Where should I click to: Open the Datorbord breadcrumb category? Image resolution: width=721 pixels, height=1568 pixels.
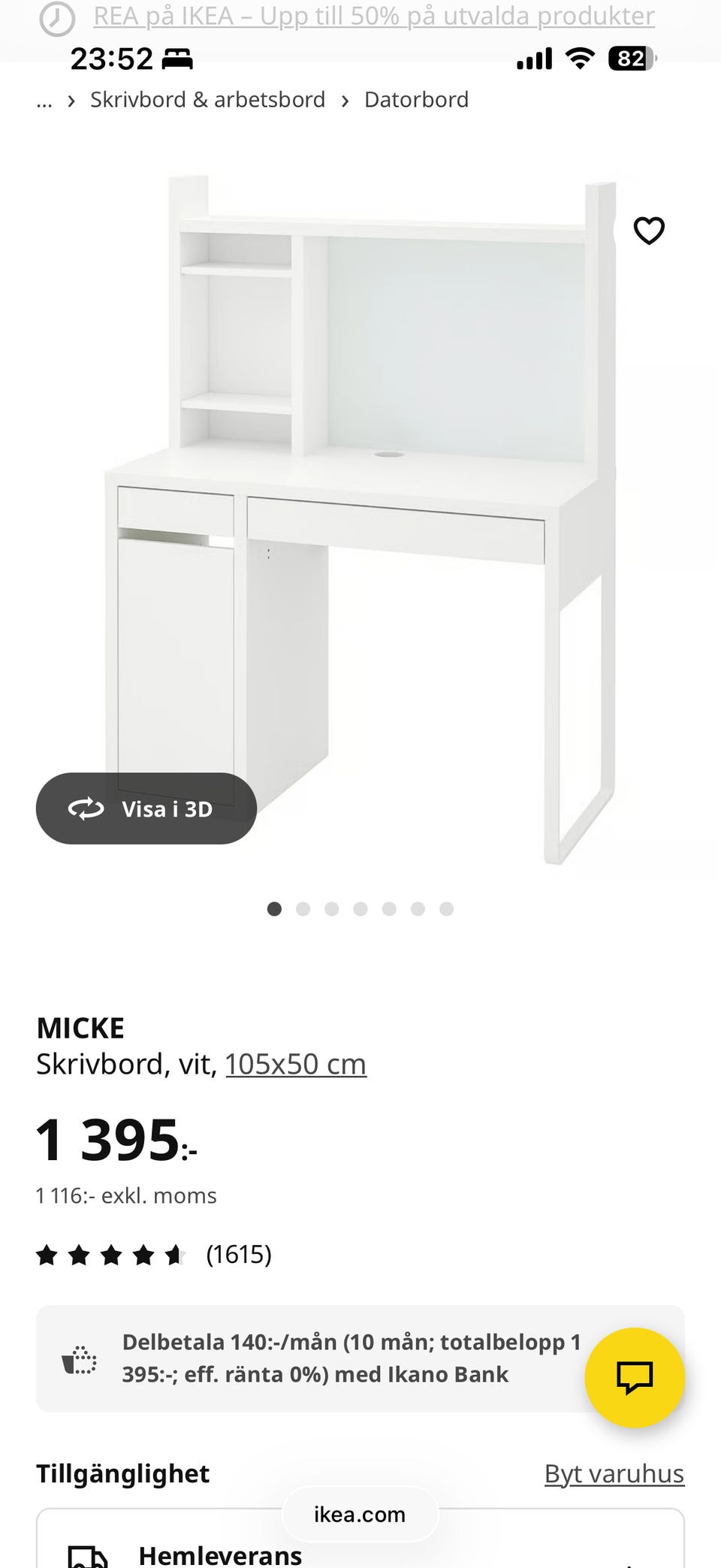coord(416,100)
